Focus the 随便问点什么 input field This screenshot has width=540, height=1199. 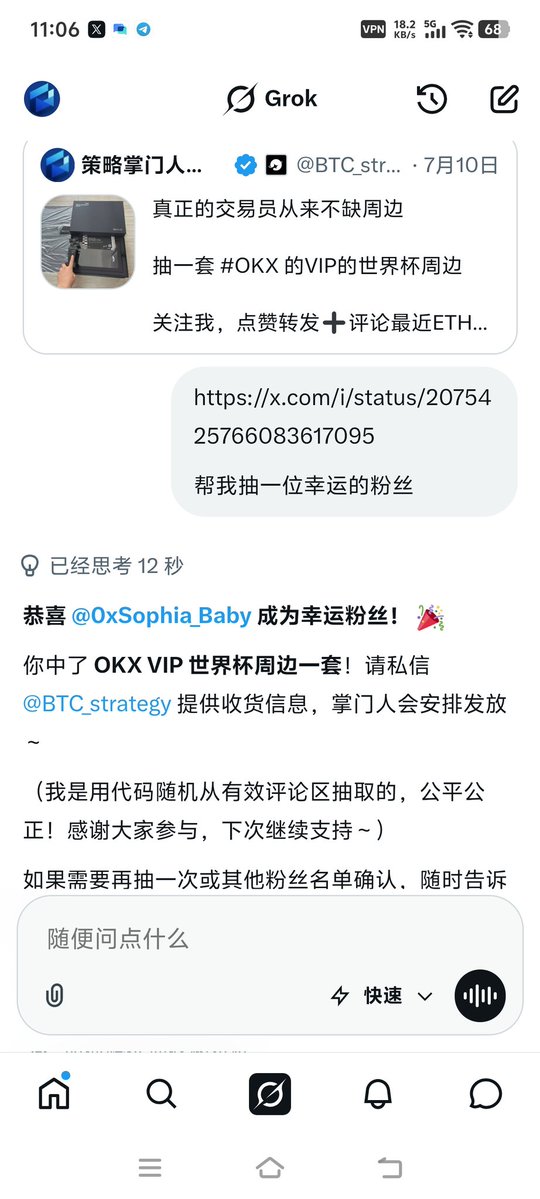pyautogui.click(x=270, y=938)
